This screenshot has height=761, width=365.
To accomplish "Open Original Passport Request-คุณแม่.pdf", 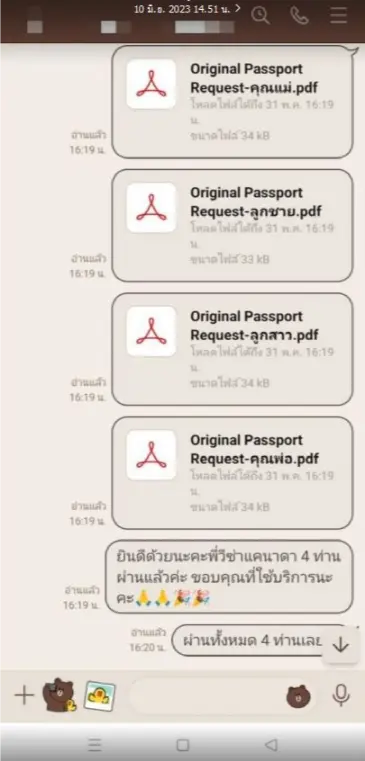I will (232, 102).
